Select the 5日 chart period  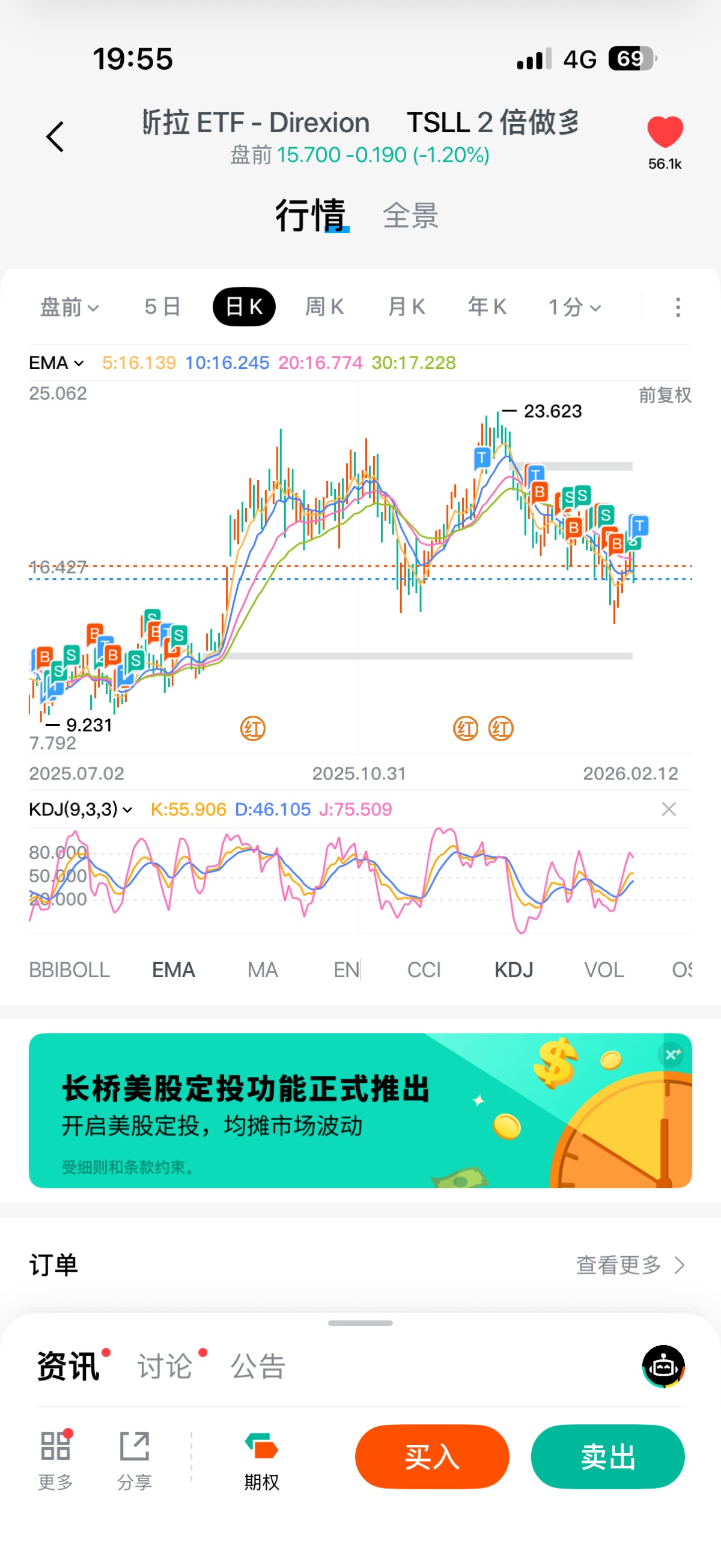tap(162, 307)
